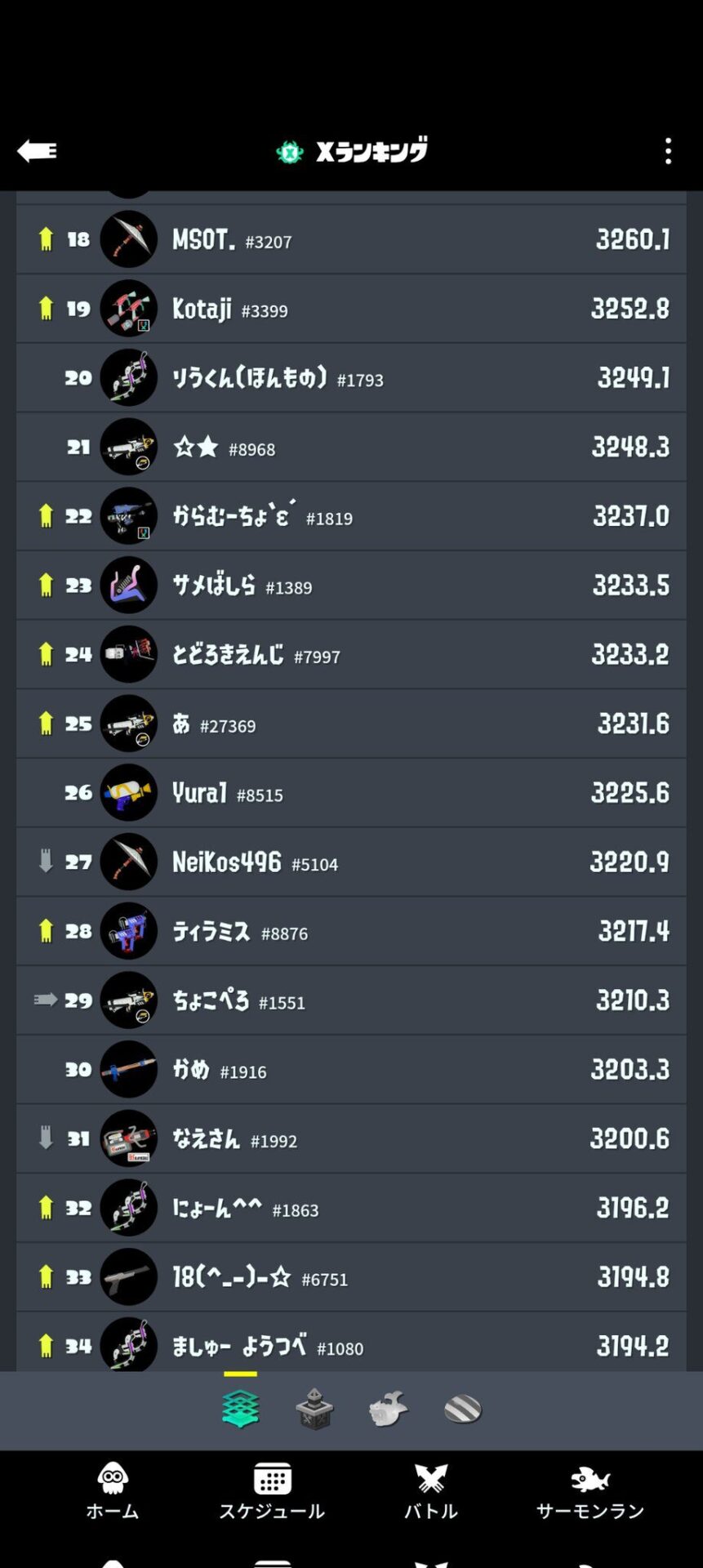Open rank 31 player なえさん
The height and width of the screenshot is (1568, 703).
pyautogui.click(x=351, y=1138)
